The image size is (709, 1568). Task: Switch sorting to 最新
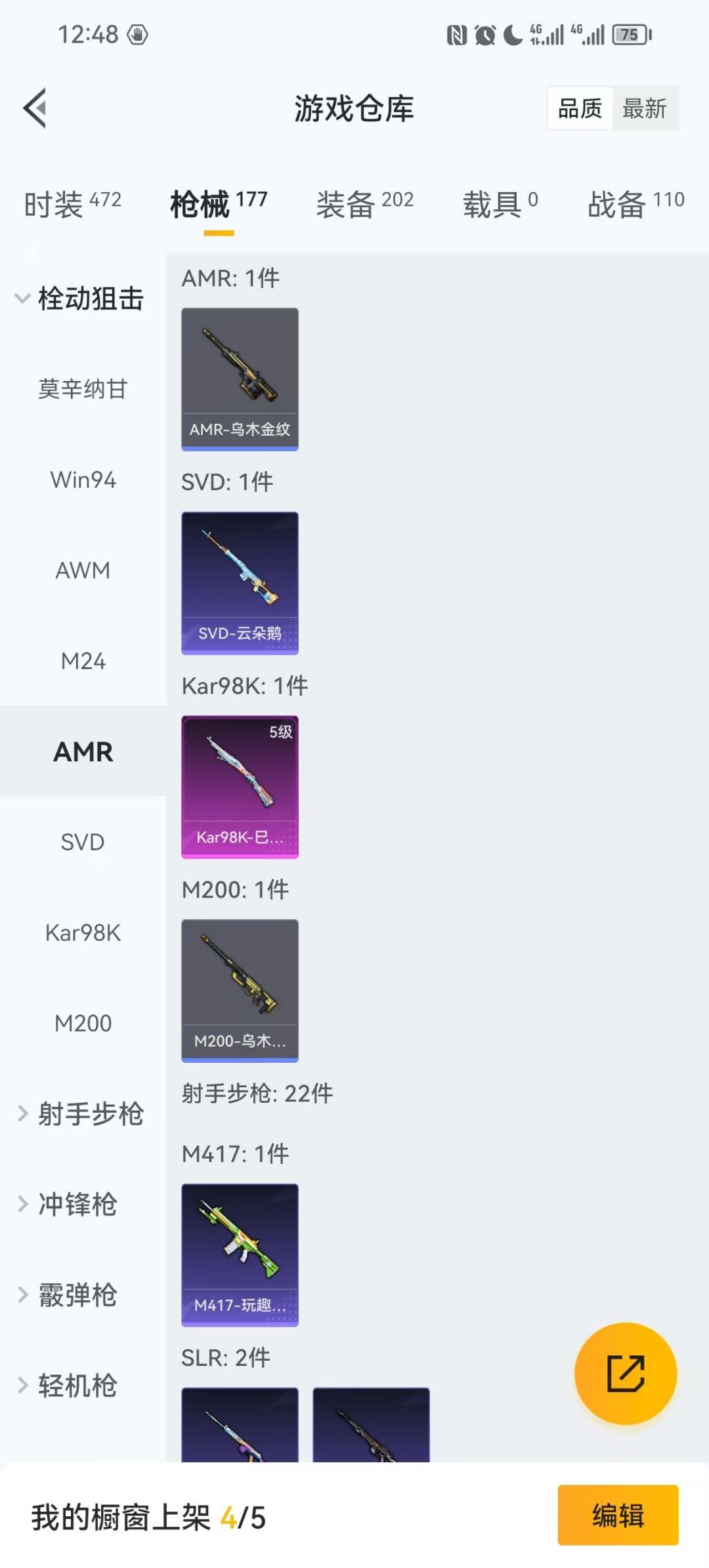point(645,108)
